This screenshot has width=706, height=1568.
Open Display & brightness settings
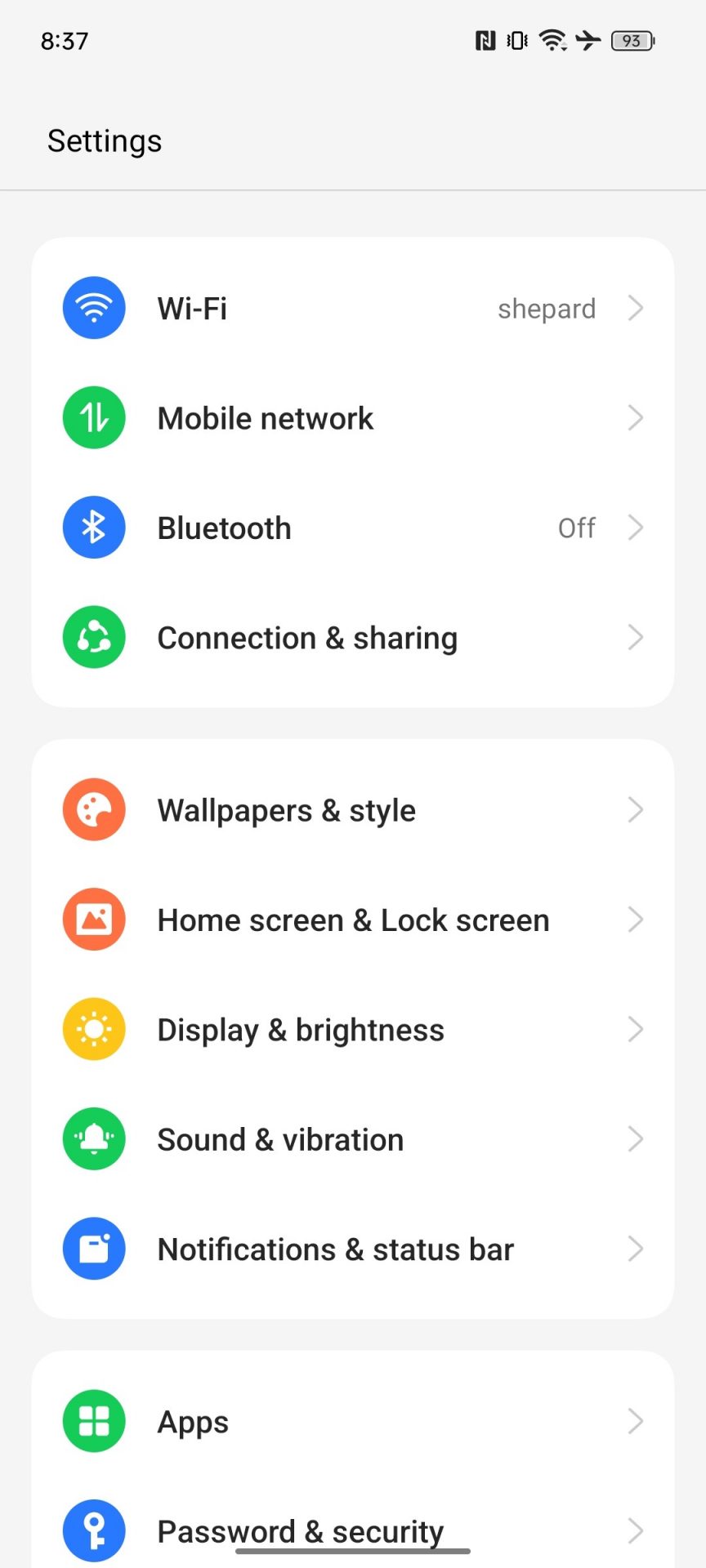pos(353,1029)
